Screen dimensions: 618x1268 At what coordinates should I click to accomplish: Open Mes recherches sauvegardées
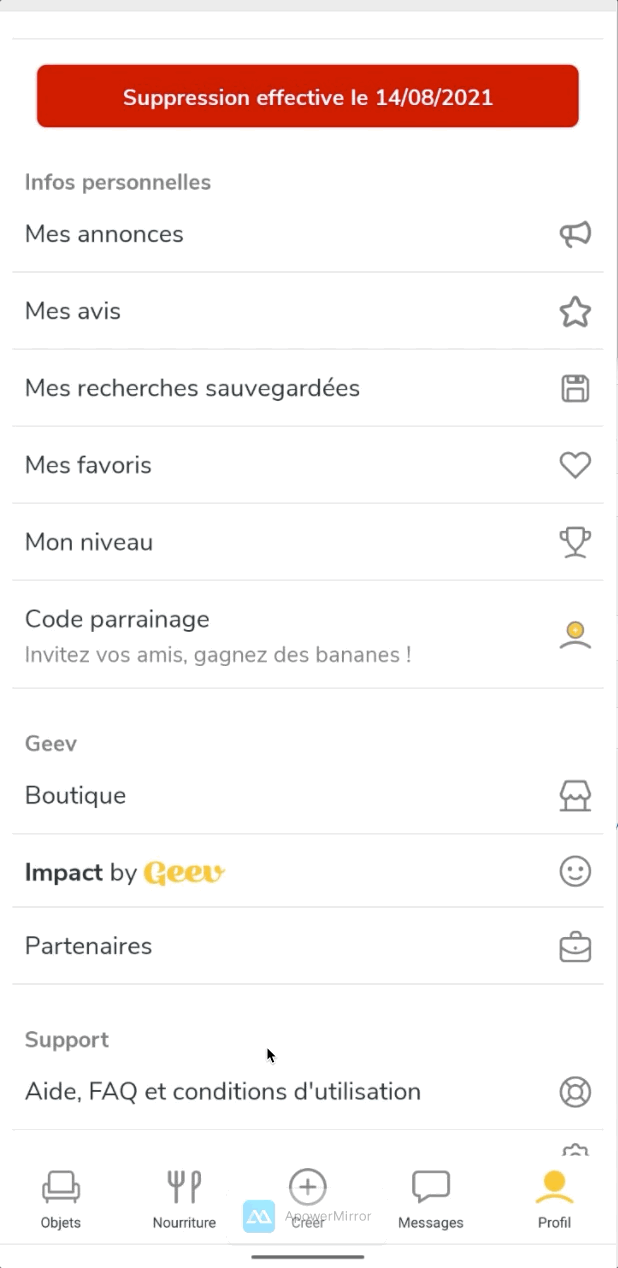coord(308,388)
